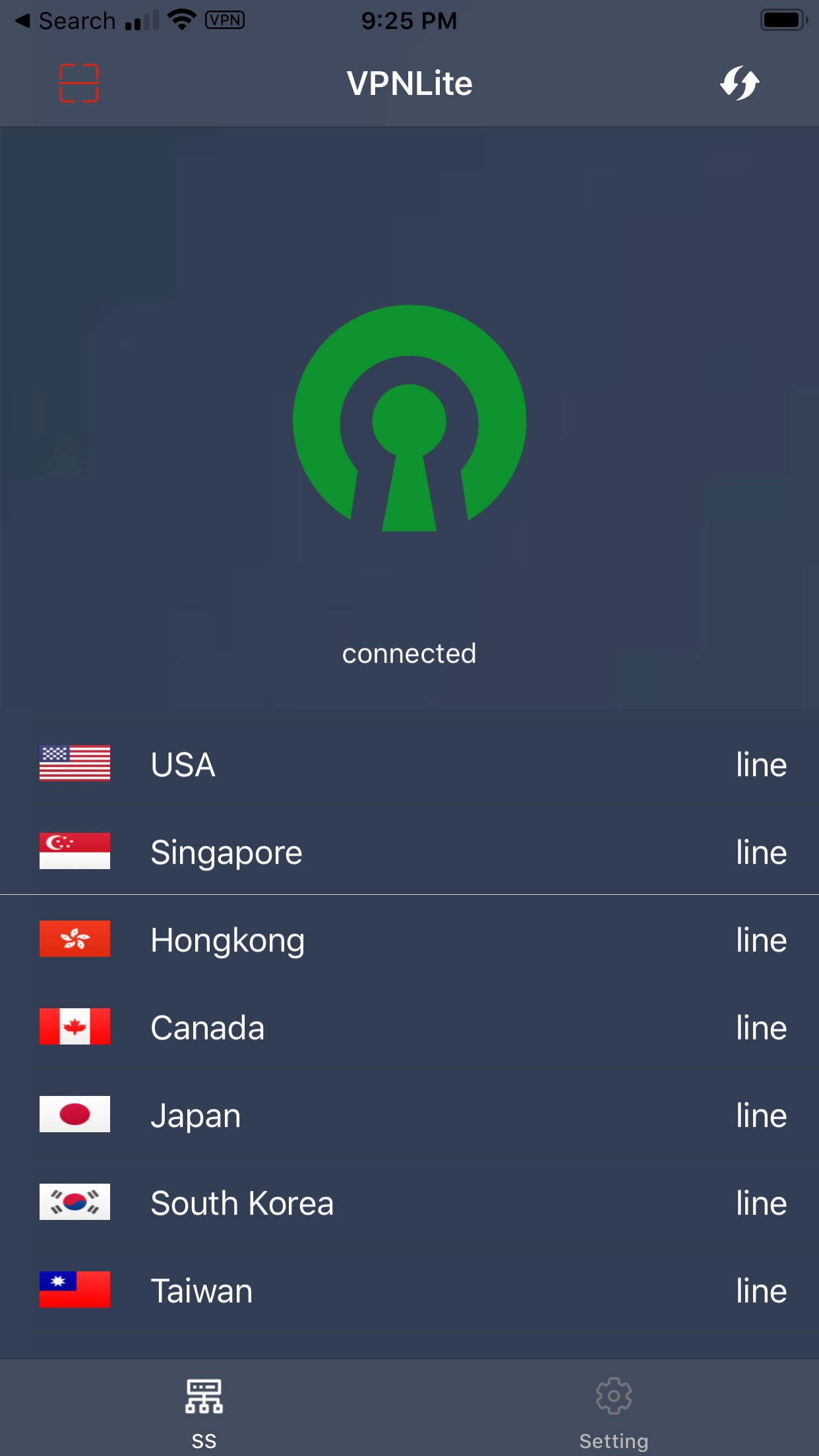This screenshot has width=819, height=1456.
Task: Refresh the server list
Action: pyautogui.click(x=740, y=83)
